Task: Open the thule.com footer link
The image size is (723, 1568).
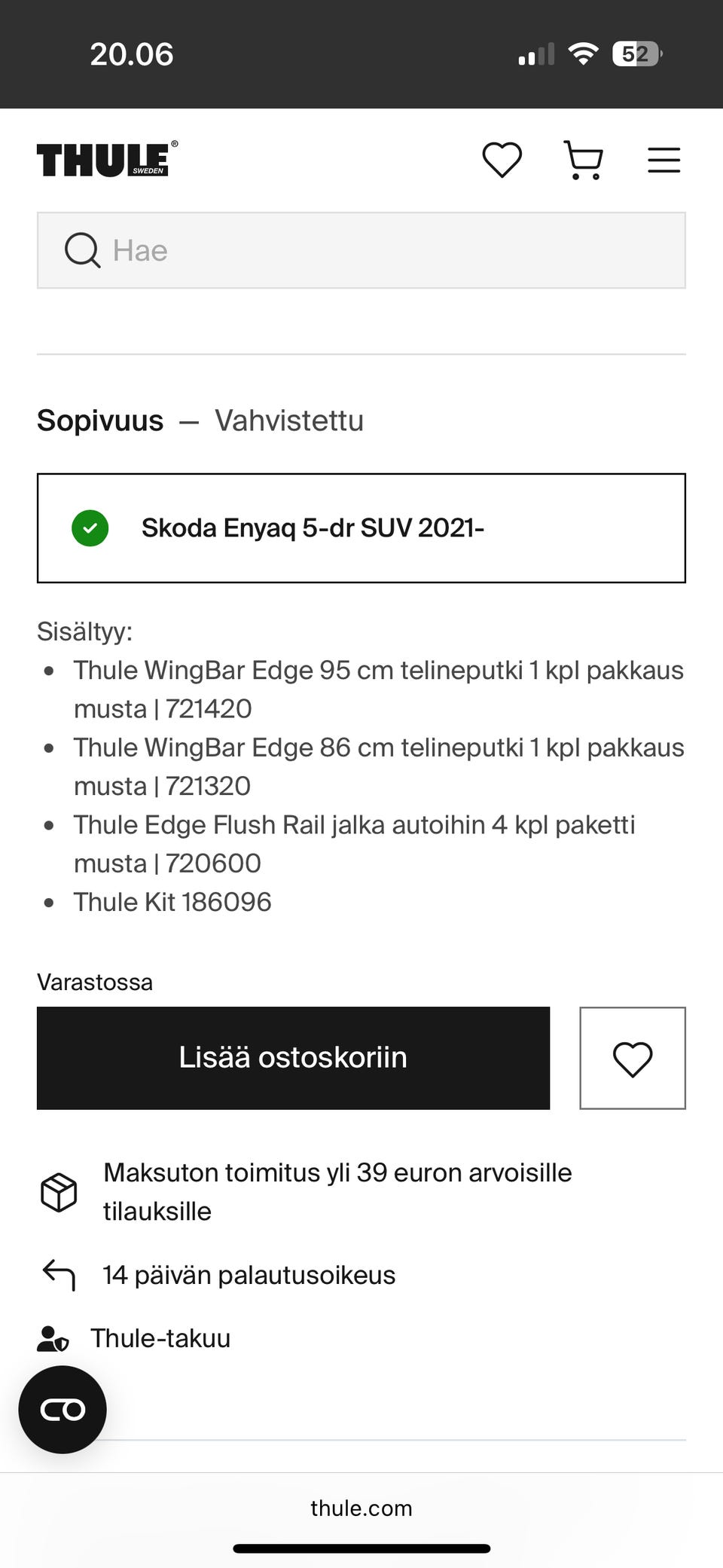Action: point(361,1508)
